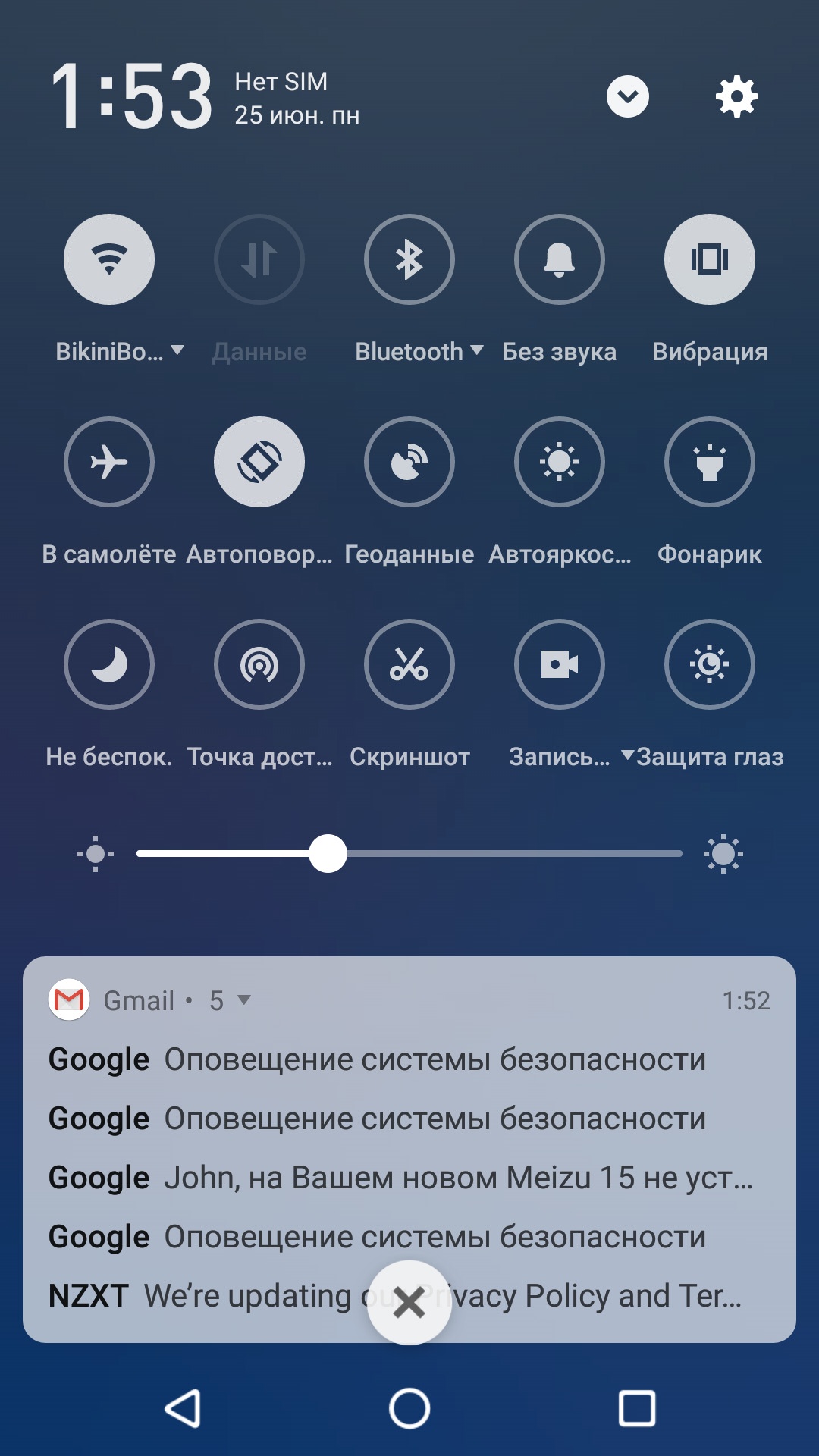Activate Не беспокоить do-not-disturb mode
Viewport: 819px width, 1456px height.
(x=109, y=664)
